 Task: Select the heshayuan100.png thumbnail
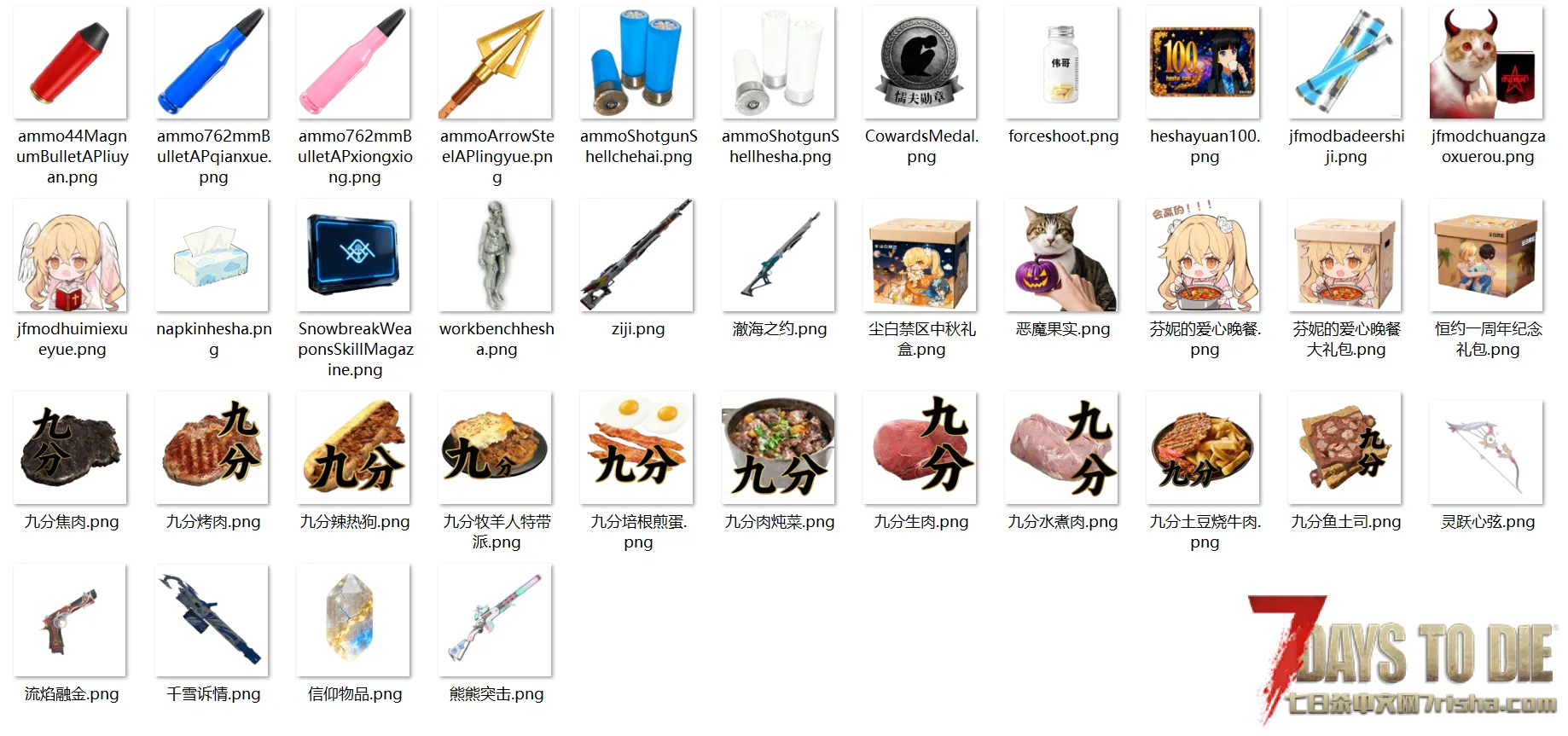tap(1205, 63)
